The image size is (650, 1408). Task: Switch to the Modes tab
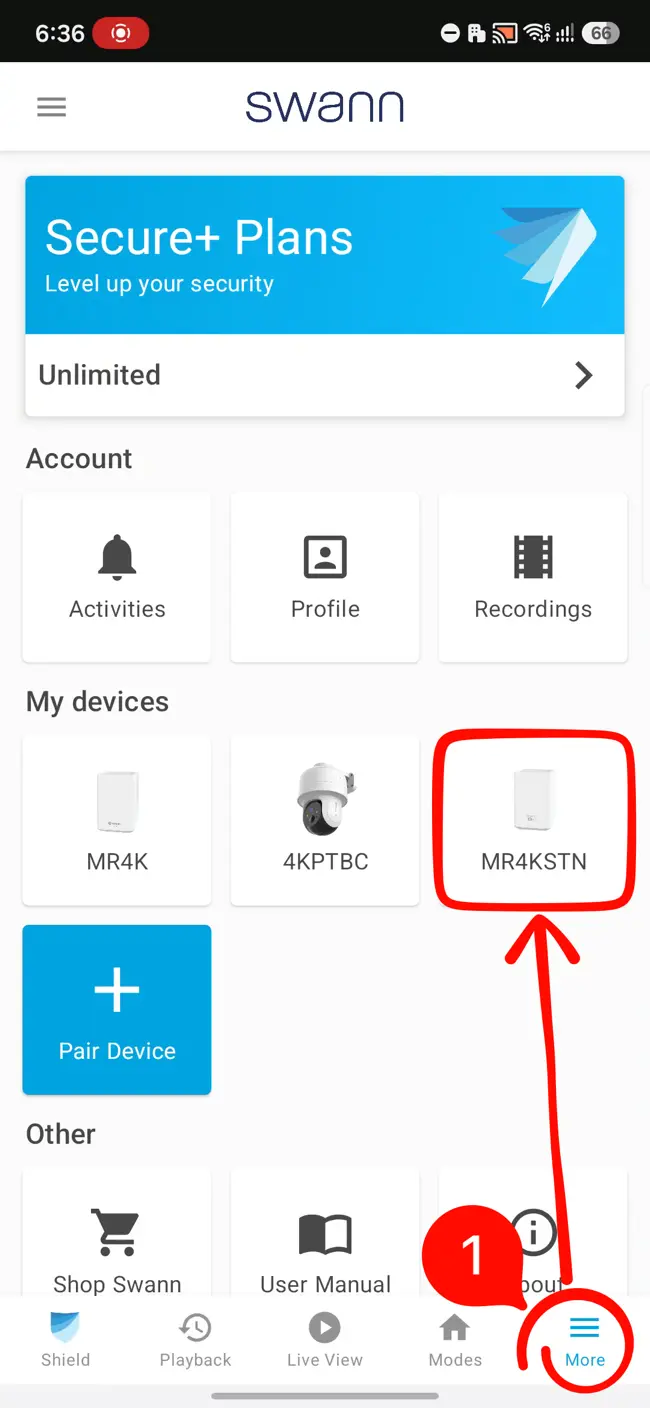click(455, 1340)
